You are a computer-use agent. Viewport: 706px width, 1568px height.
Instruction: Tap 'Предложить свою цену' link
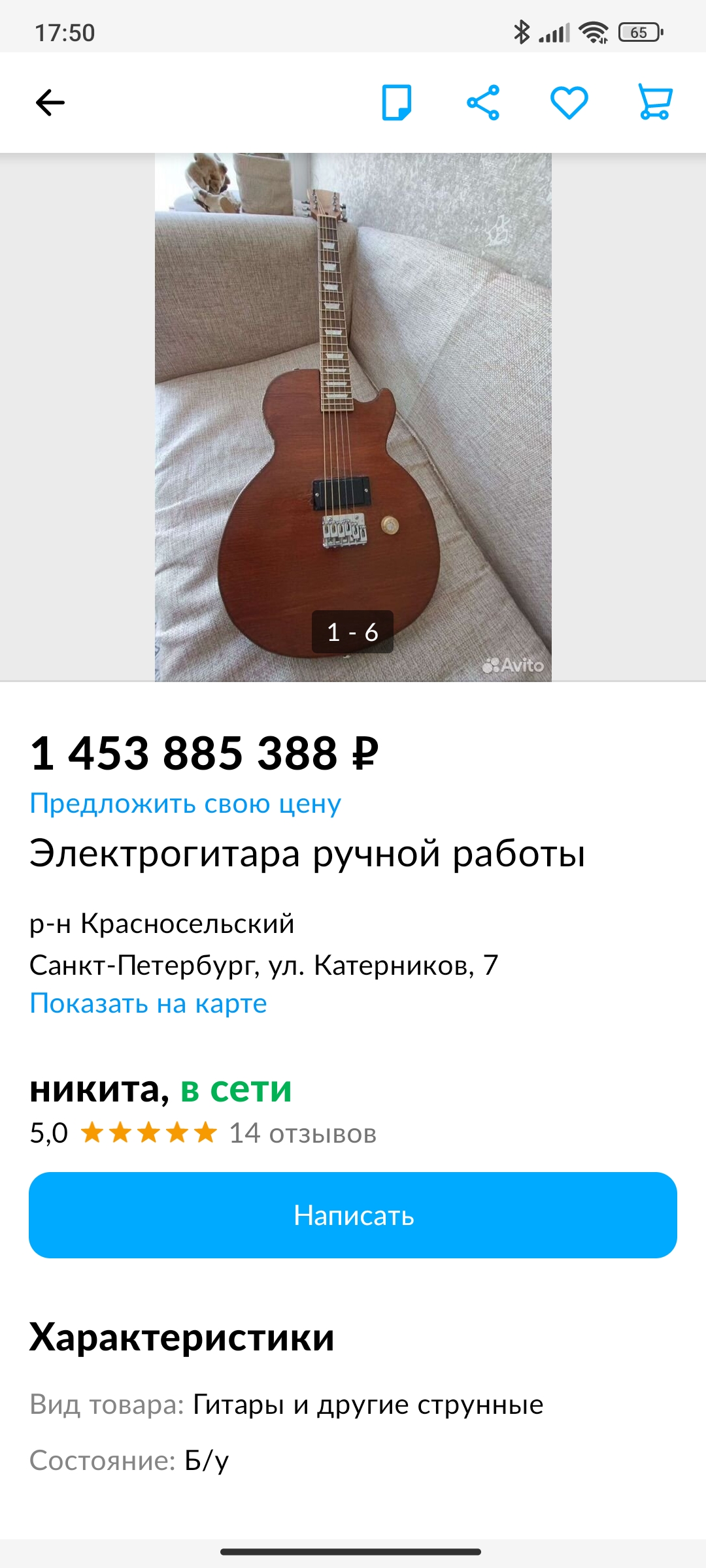[x=186, y=804]
